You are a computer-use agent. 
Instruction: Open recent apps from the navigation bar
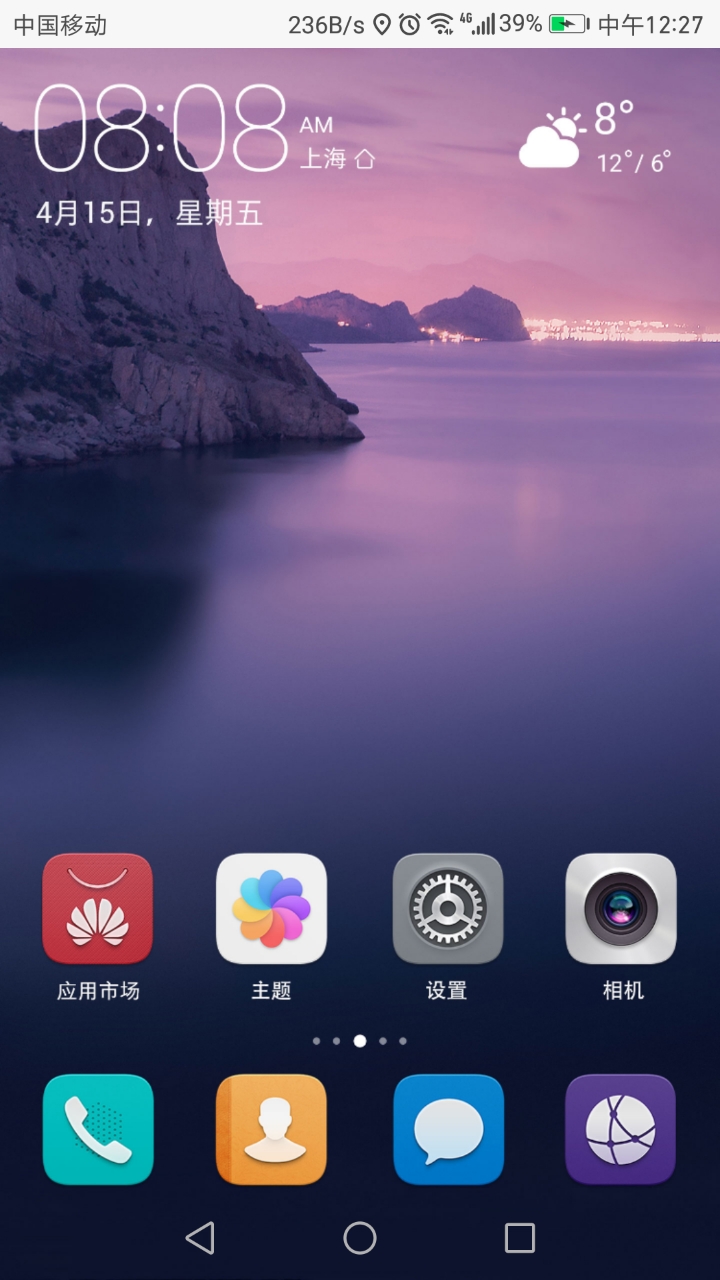(520, 1238)
